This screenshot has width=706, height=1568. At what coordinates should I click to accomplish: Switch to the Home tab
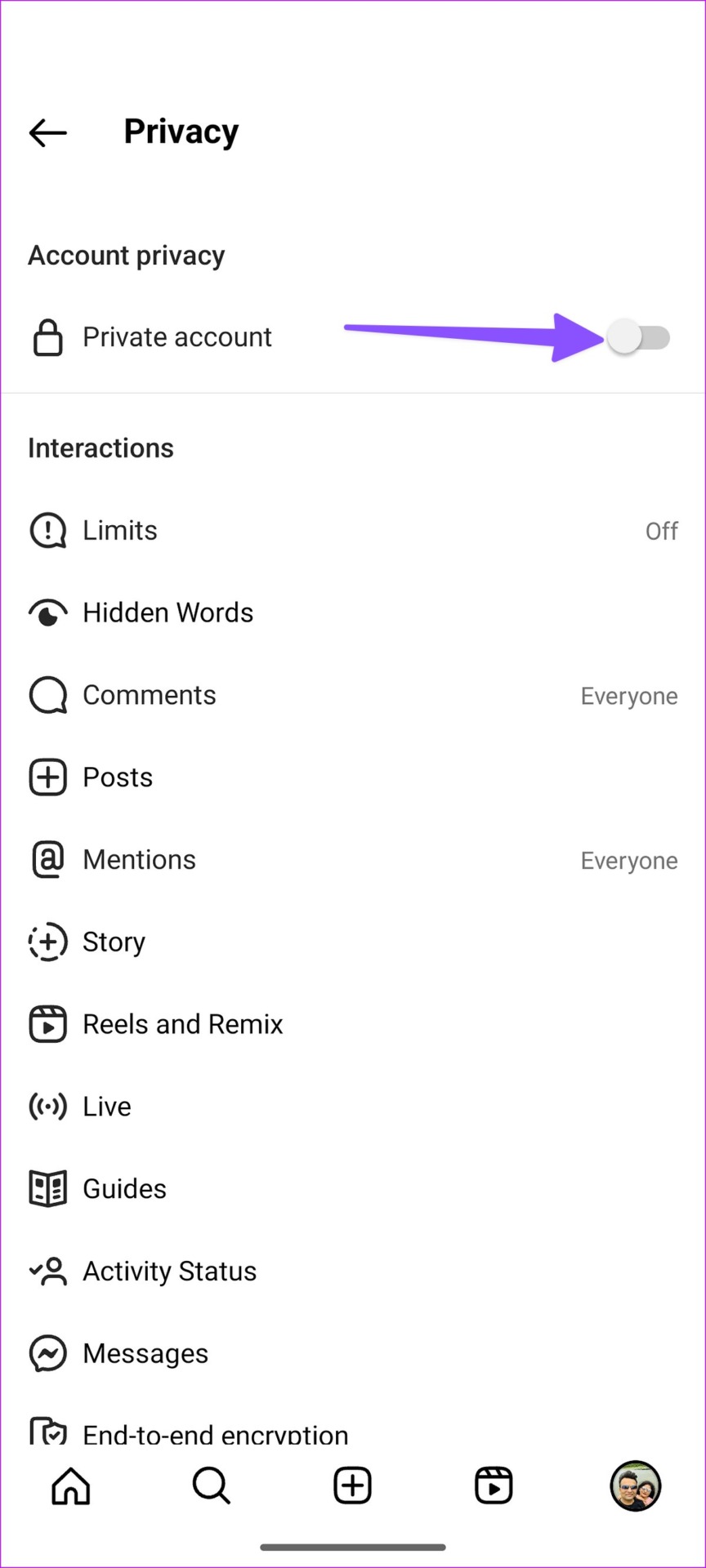[x=71, y=1486]
